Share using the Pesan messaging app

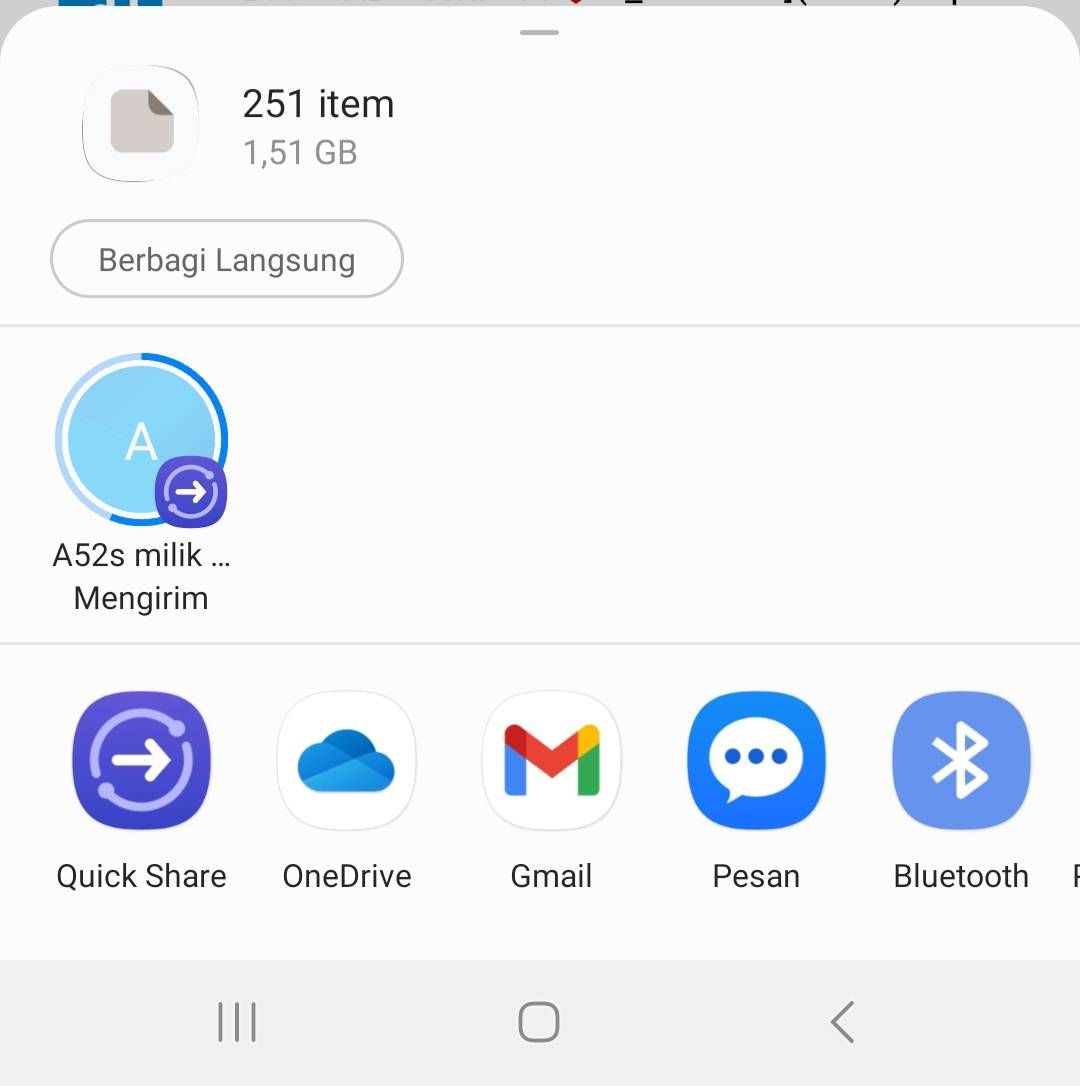[756, 760]
